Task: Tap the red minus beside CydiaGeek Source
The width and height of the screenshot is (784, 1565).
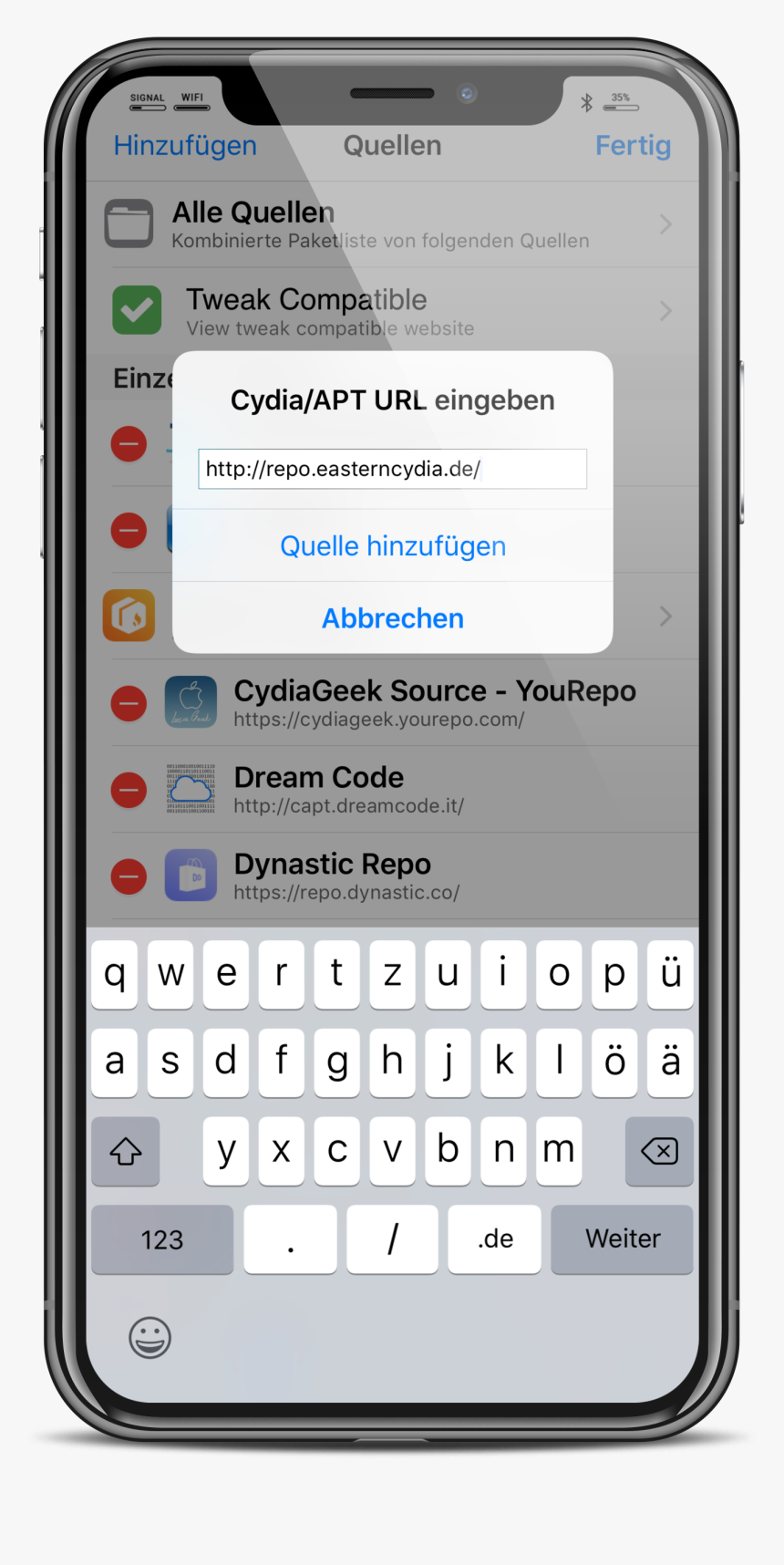Action: 129,702
